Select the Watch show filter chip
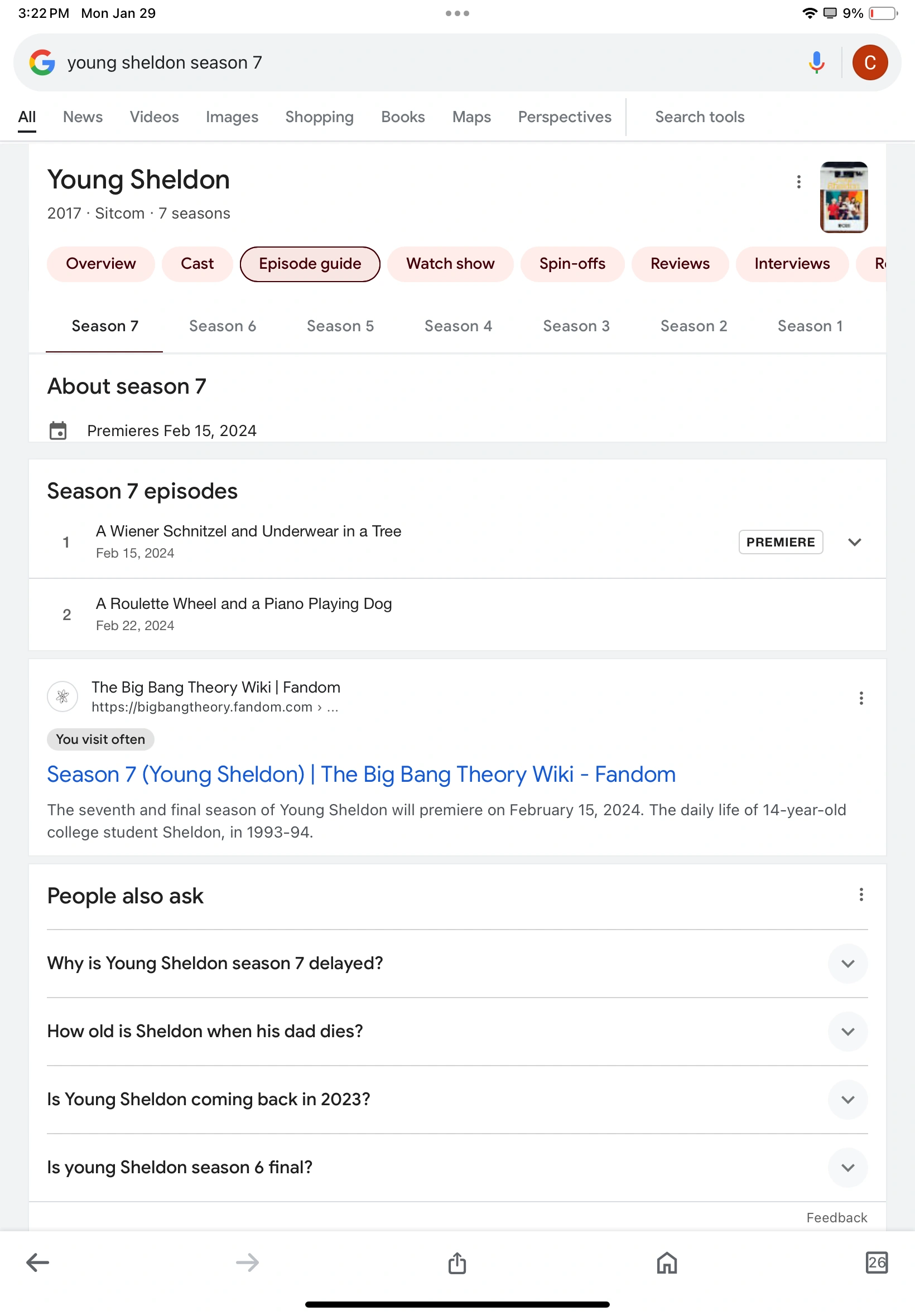This screenshot has width=915, height=1316. 450,264
